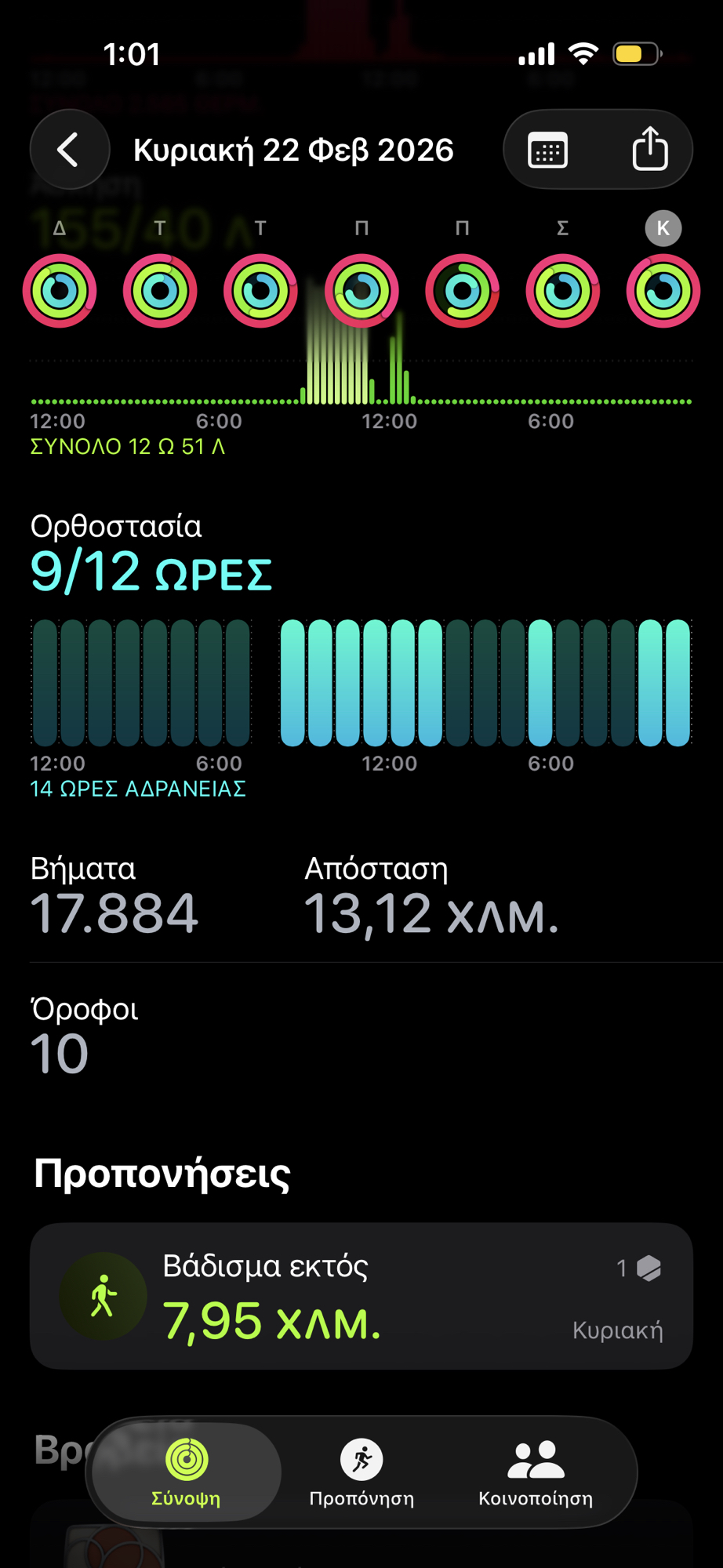723x1568 pixels.
Task: Open the calendar date picker
Action: coord(548,150)
